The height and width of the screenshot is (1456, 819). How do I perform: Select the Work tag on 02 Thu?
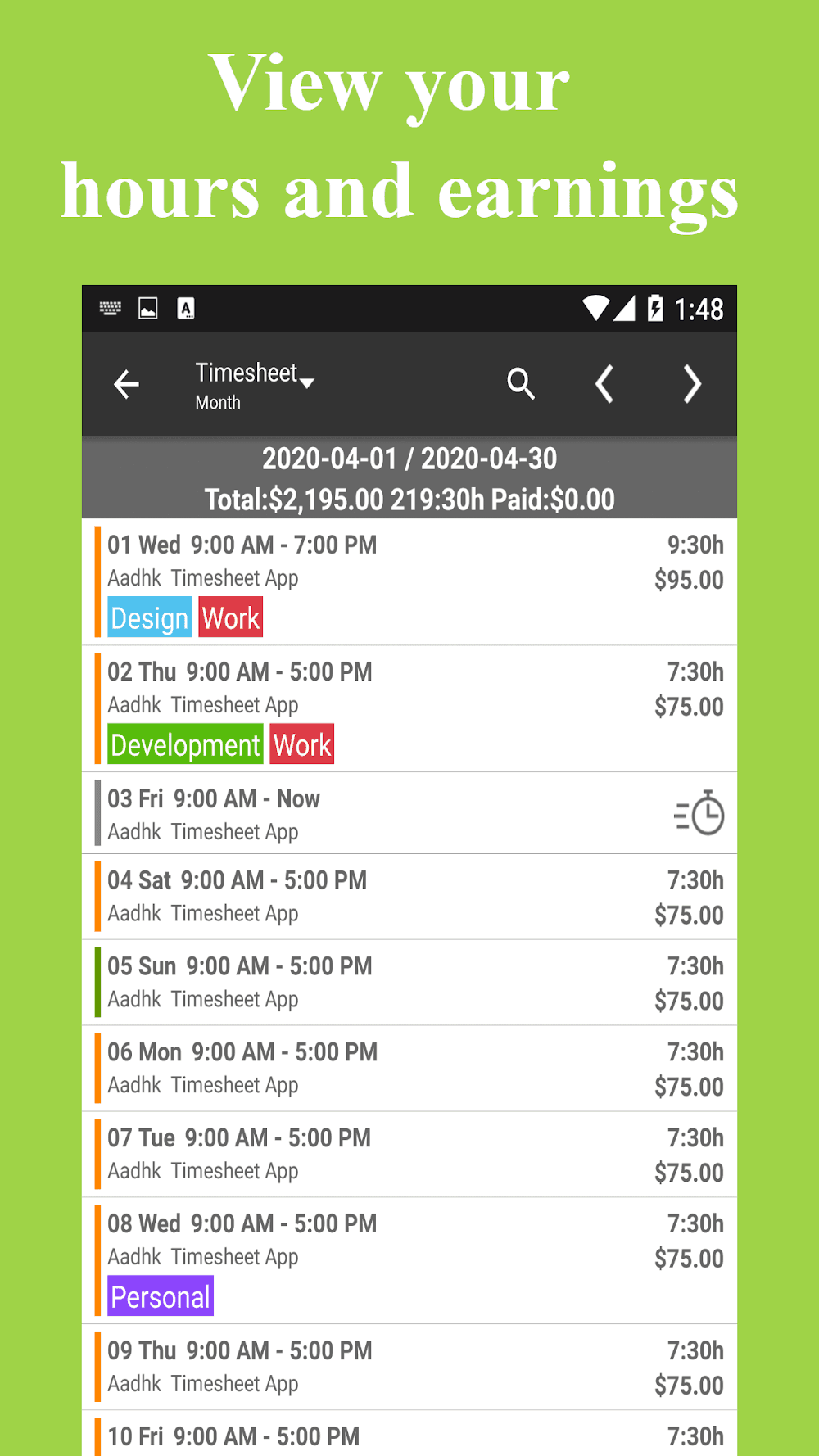coord(301,744)
